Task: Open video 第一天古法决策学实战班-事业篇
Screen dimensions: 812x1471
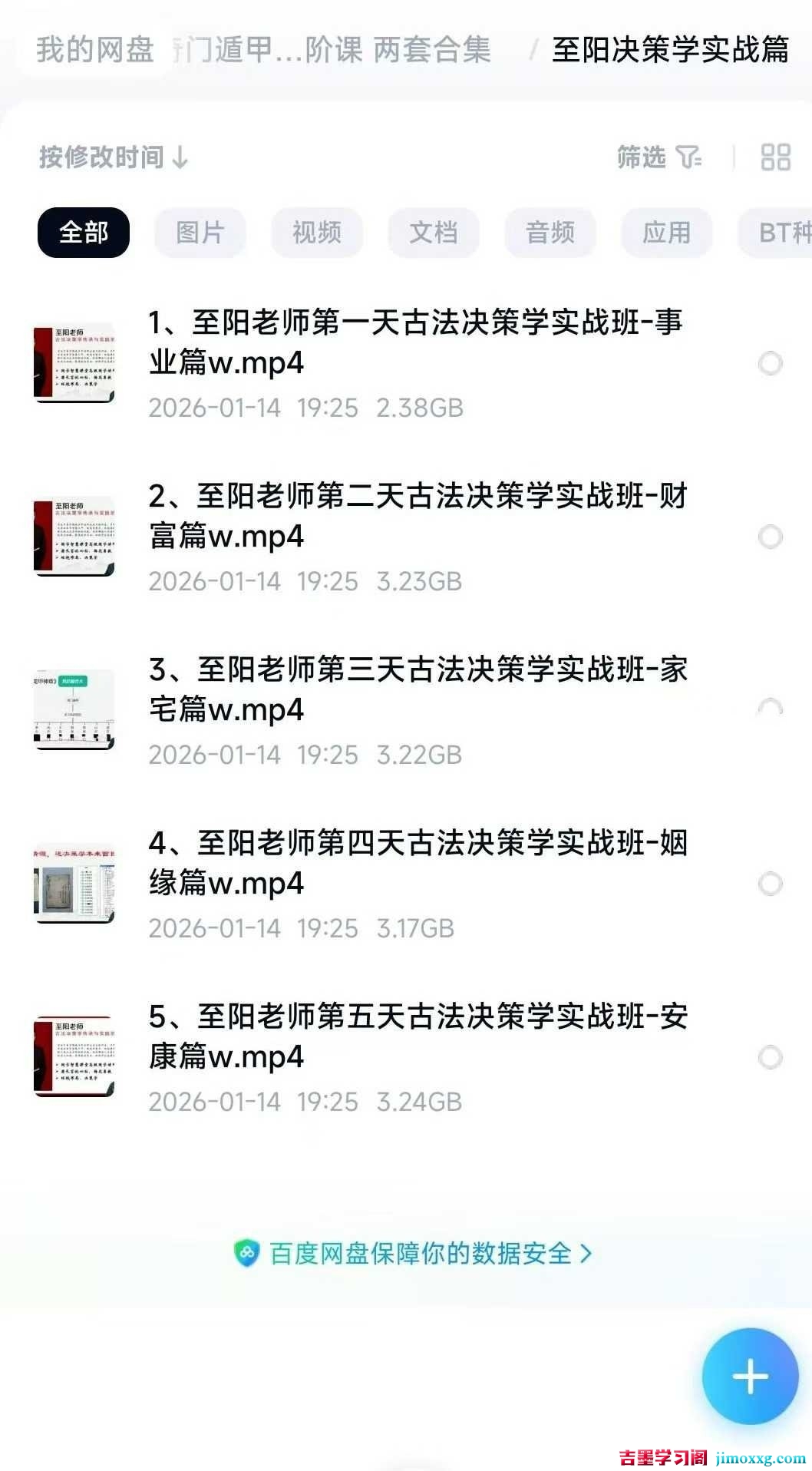Action: (414, 342)
